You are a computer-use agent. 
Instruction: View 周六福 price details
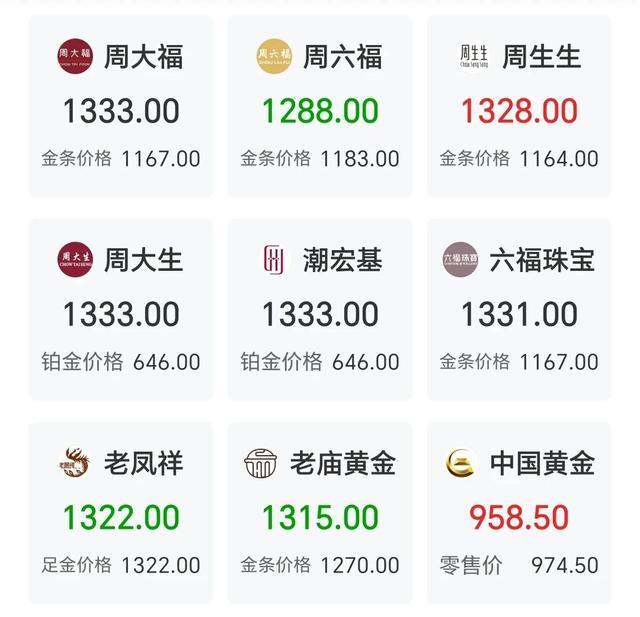tap(320, 106)
